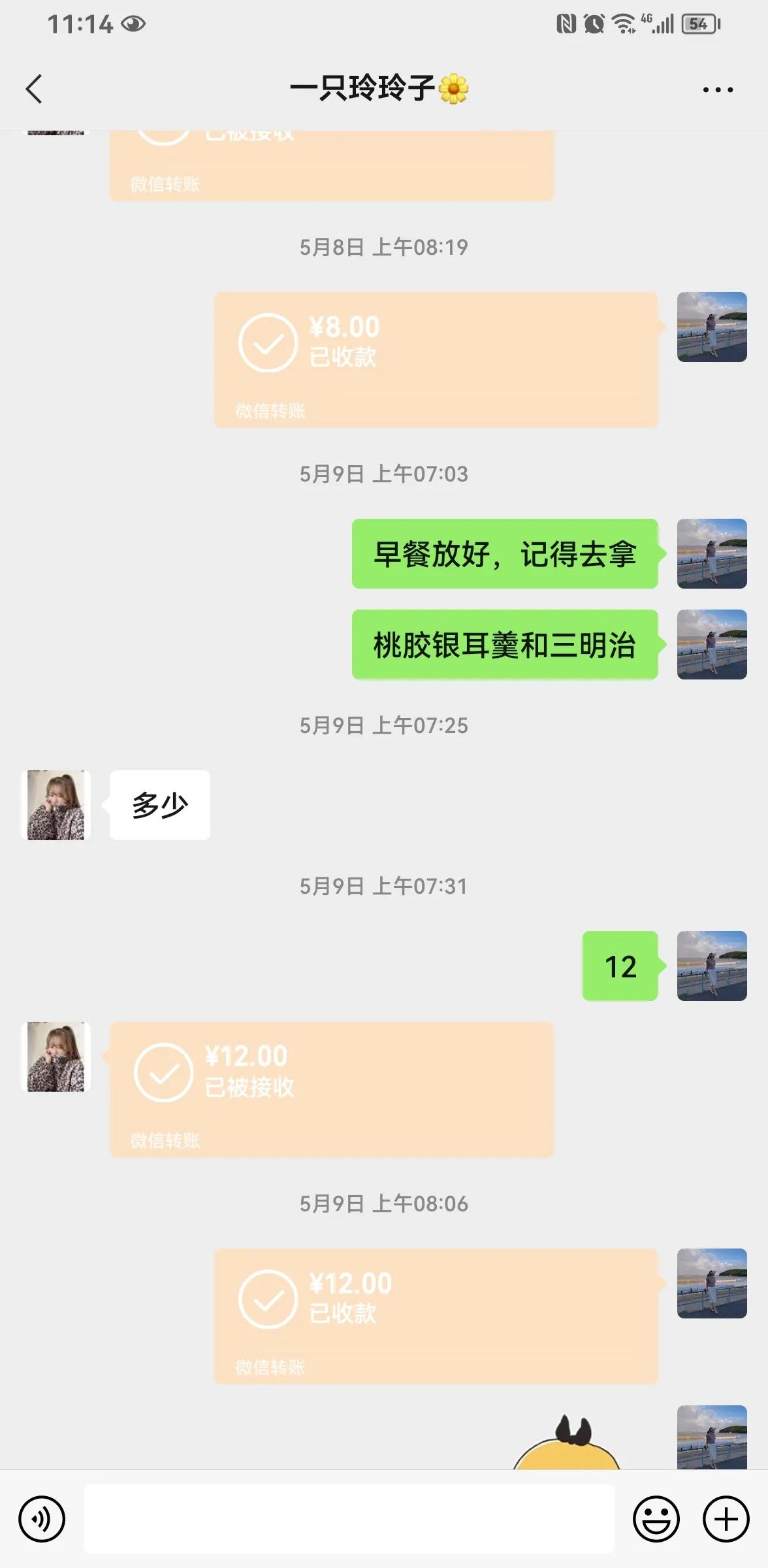Open chat settings via the three-dot icon
Image resolution: width=768 pixels, height=1568 pixels.
coord(716,89)
